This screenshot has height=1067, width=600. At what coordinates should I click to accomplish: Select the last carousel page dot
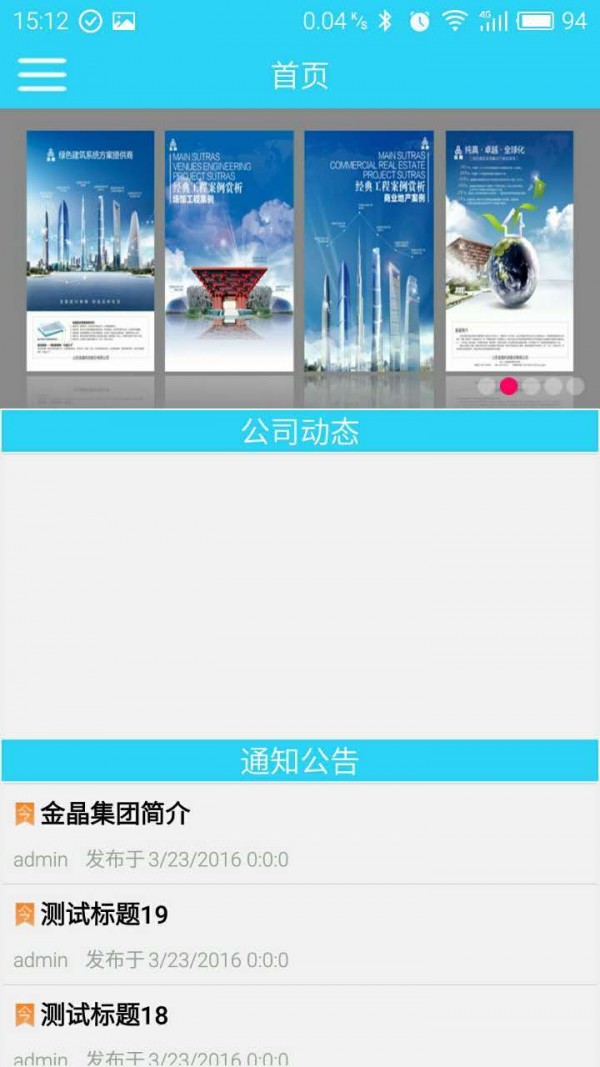click(575, 386)
